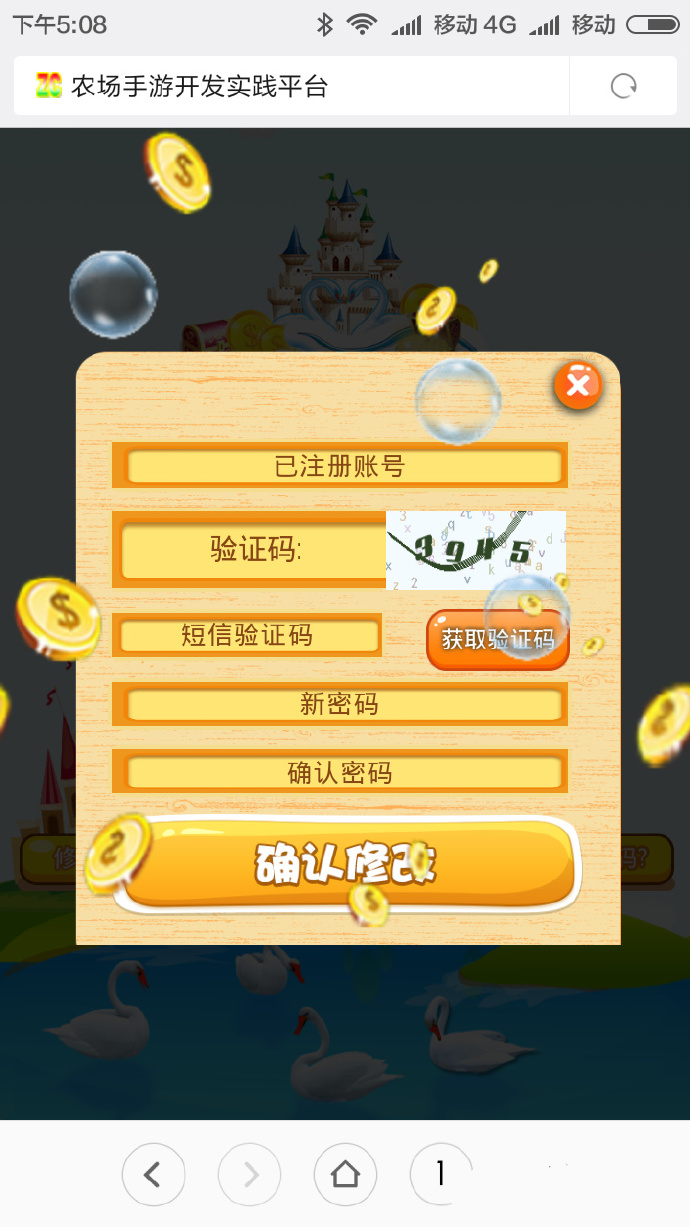Viewport: 690px width, 1227px height.
Task: Open the browser tab switcher
Action: tap(441, 1174)
